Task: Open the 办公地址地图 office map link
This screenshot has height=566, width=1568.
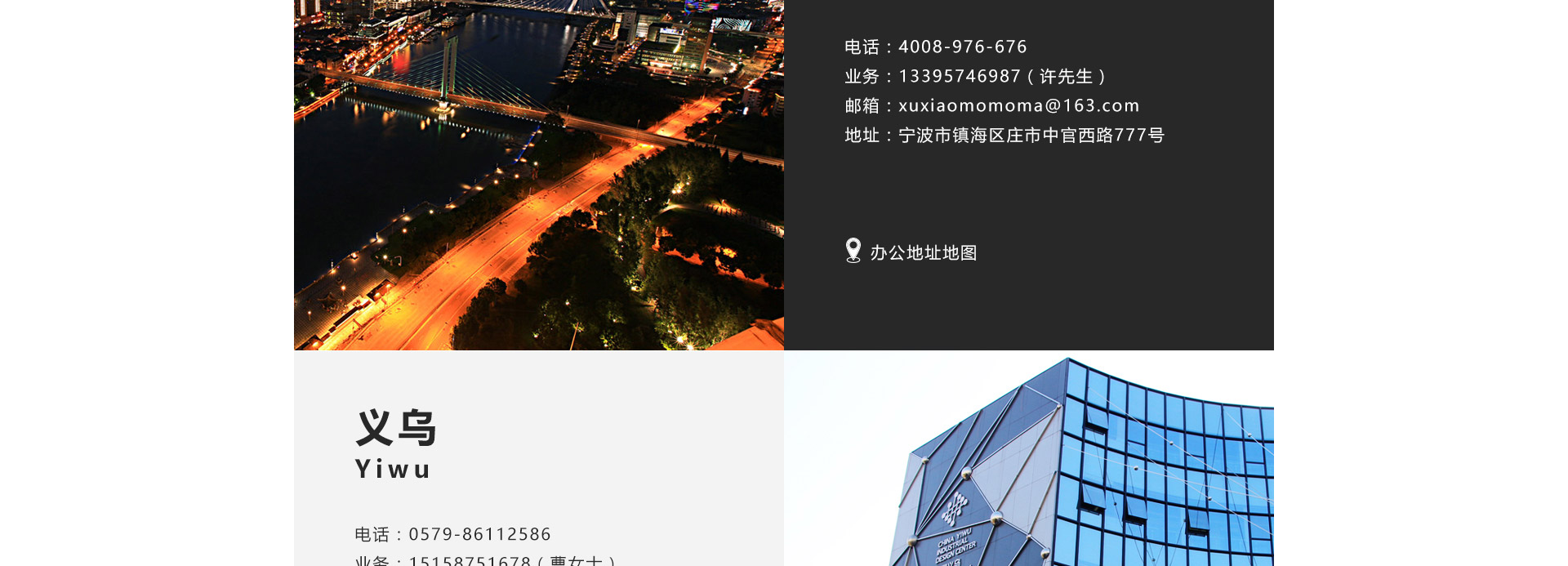Action: pyautogui.click(x=922, y=252)
